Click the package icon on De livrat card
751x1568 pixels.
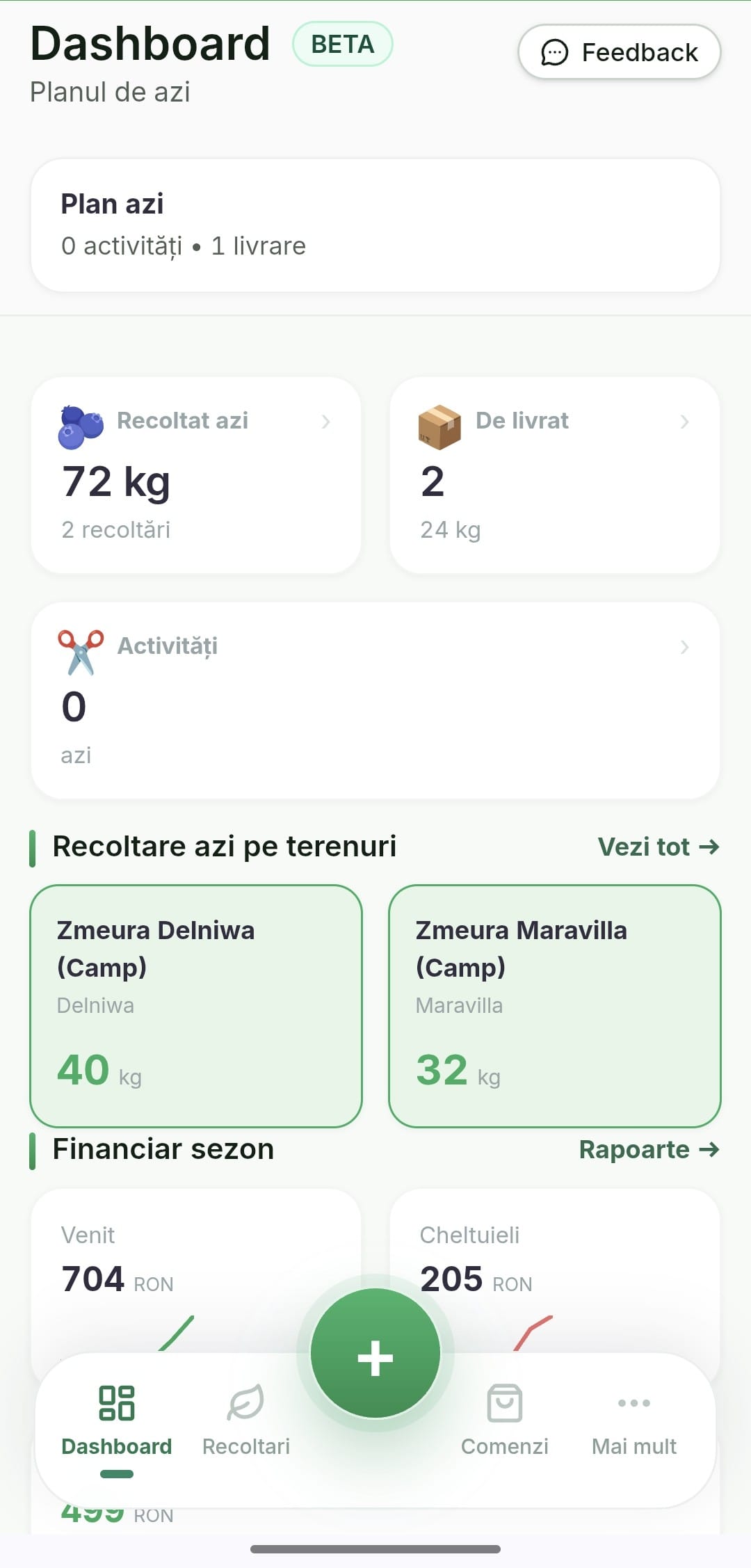click(438, 426)
